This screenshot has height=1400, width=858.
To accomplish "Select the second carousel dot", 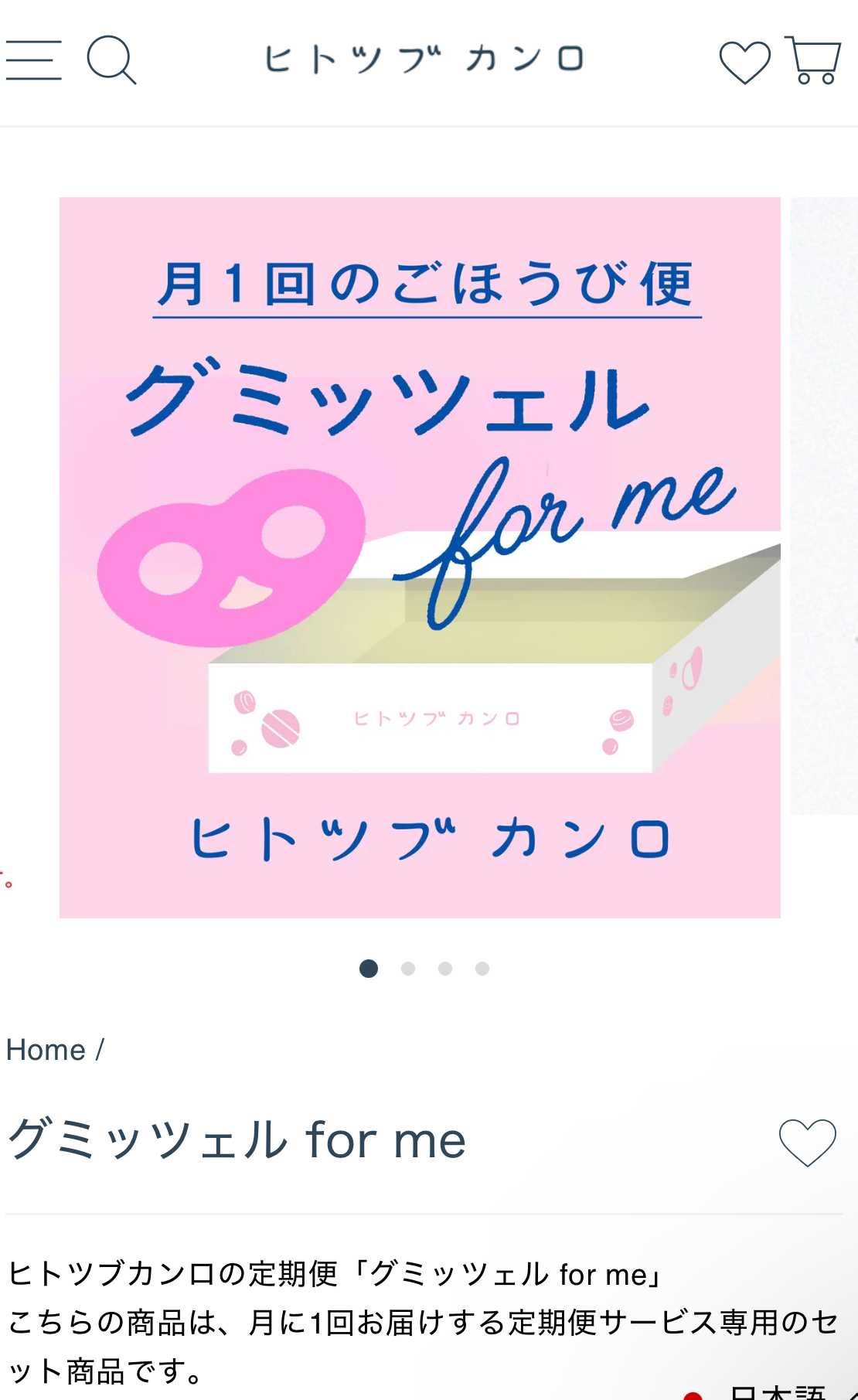I will point(408,969).
